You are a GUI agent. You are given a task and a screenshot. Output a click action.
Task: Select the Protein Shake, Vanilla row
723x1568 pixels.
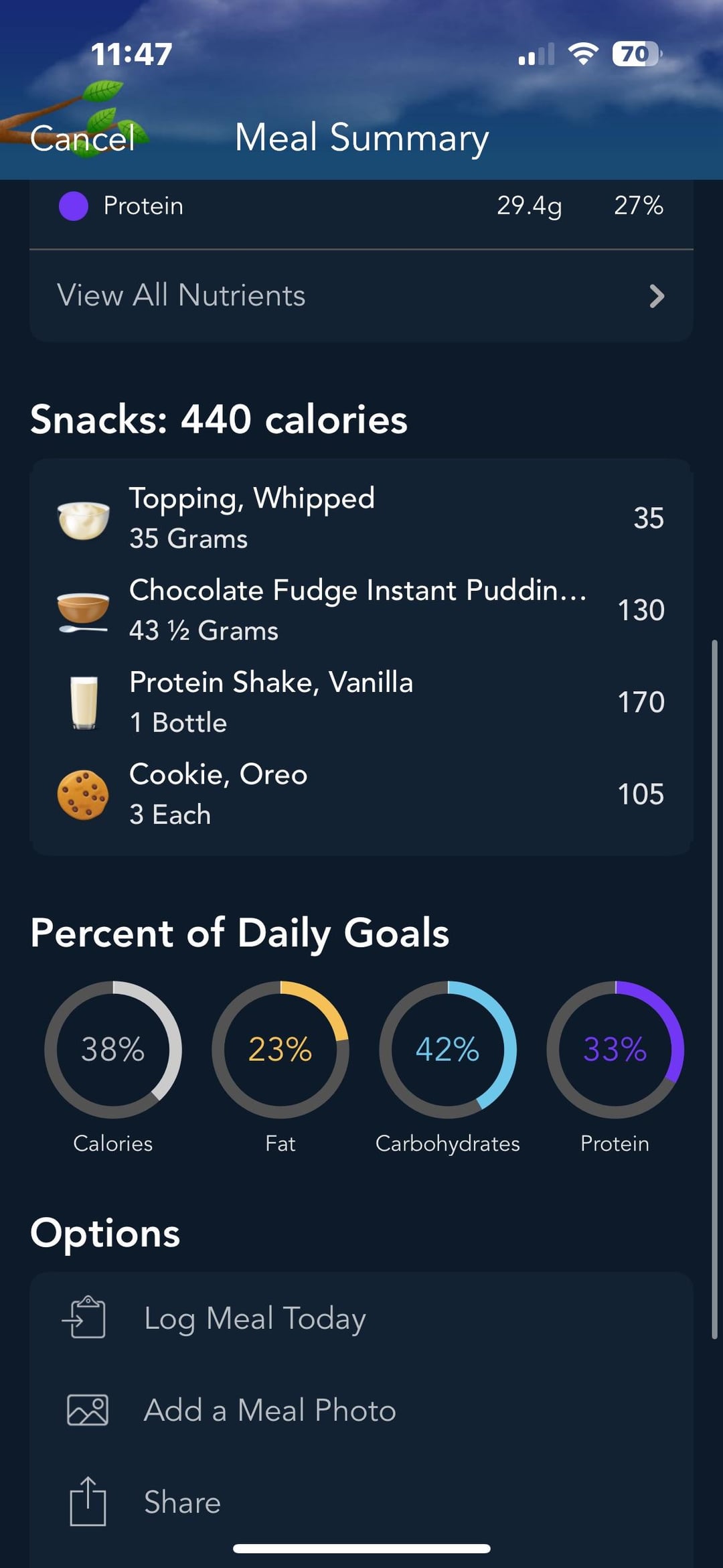click(361, 701)
